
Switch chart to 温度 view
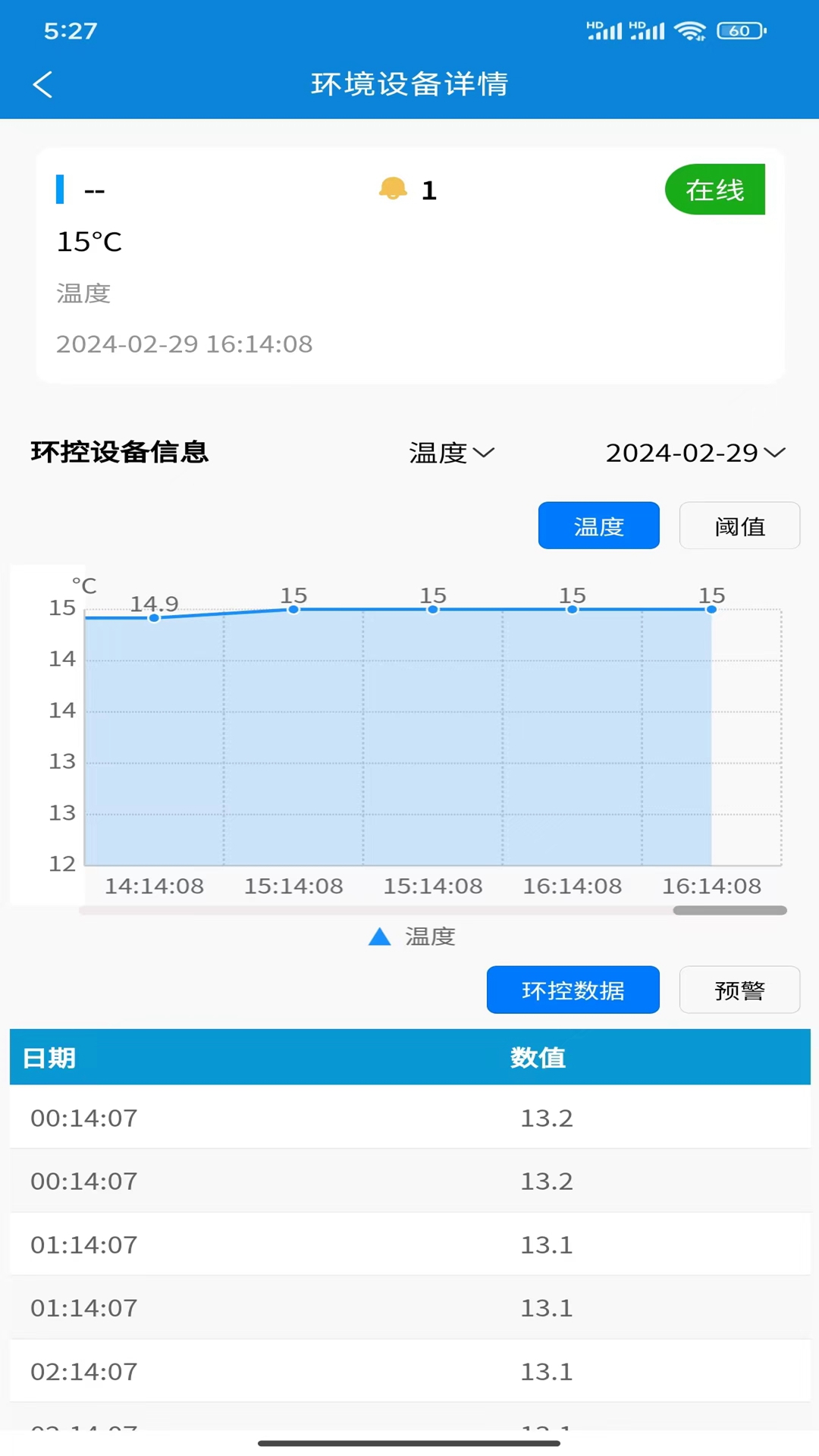[x=598, y=526]
